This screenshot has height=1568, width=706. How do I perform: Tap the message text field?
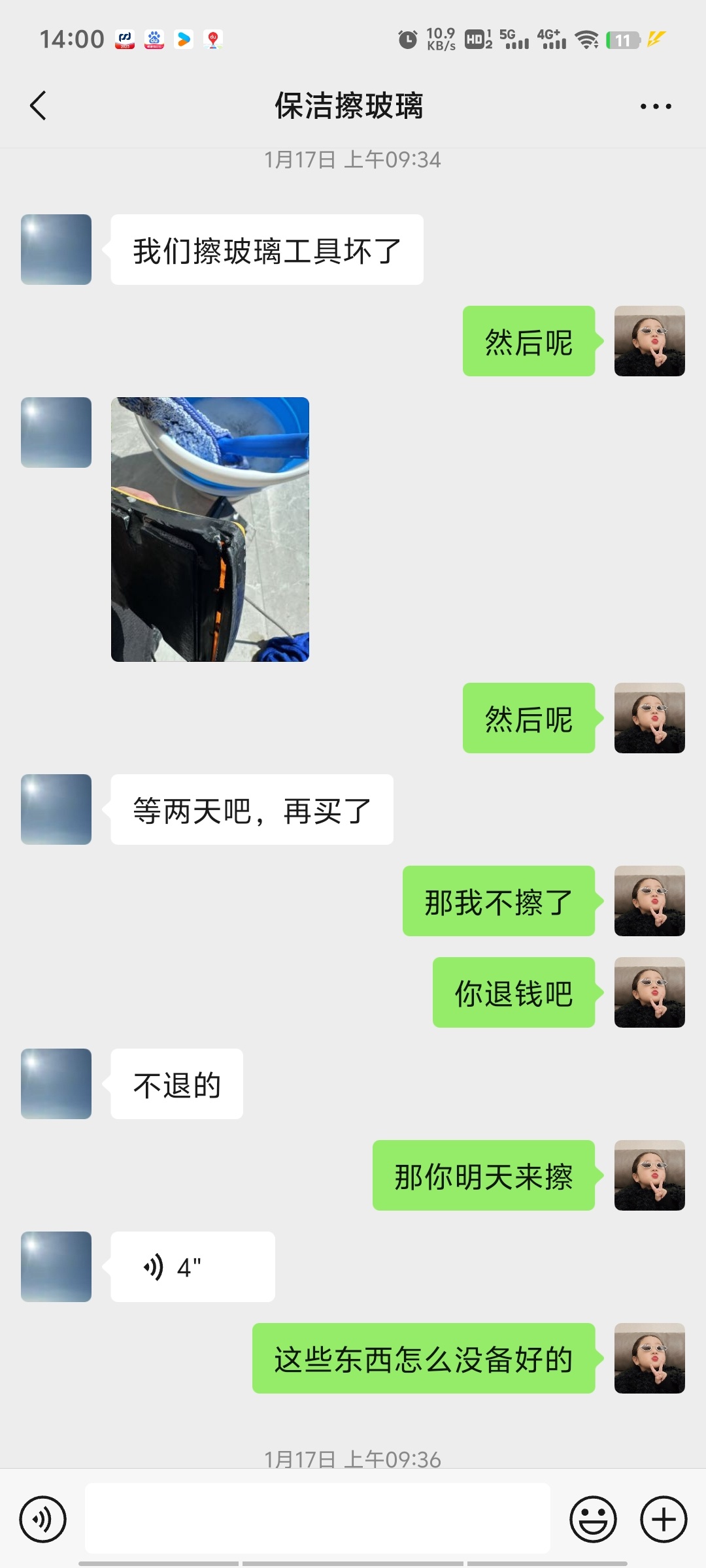[x=317, y=1519]
